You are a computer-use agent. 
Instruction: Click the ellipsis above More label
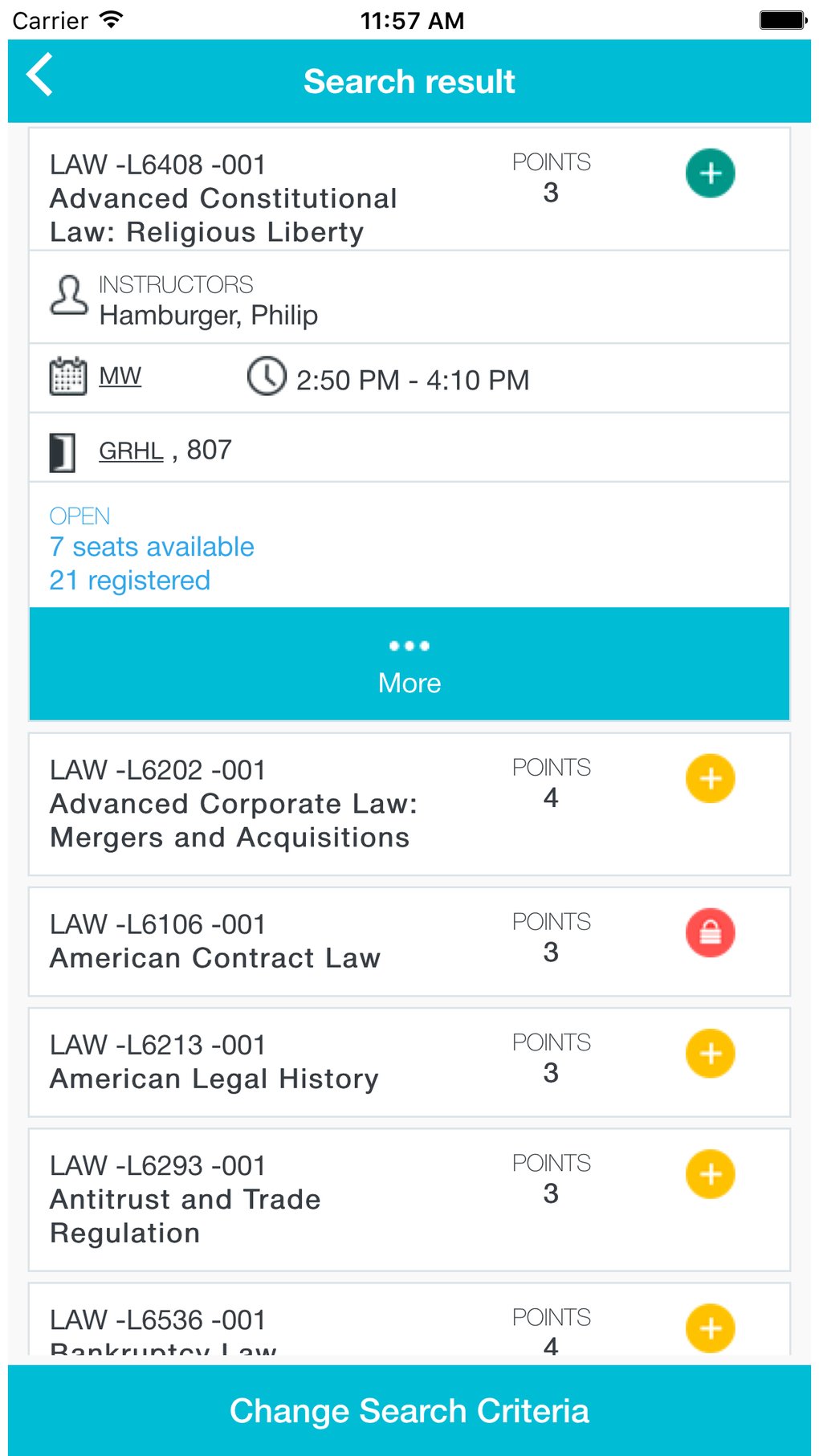pyautogui.click(x=409, y=645)
